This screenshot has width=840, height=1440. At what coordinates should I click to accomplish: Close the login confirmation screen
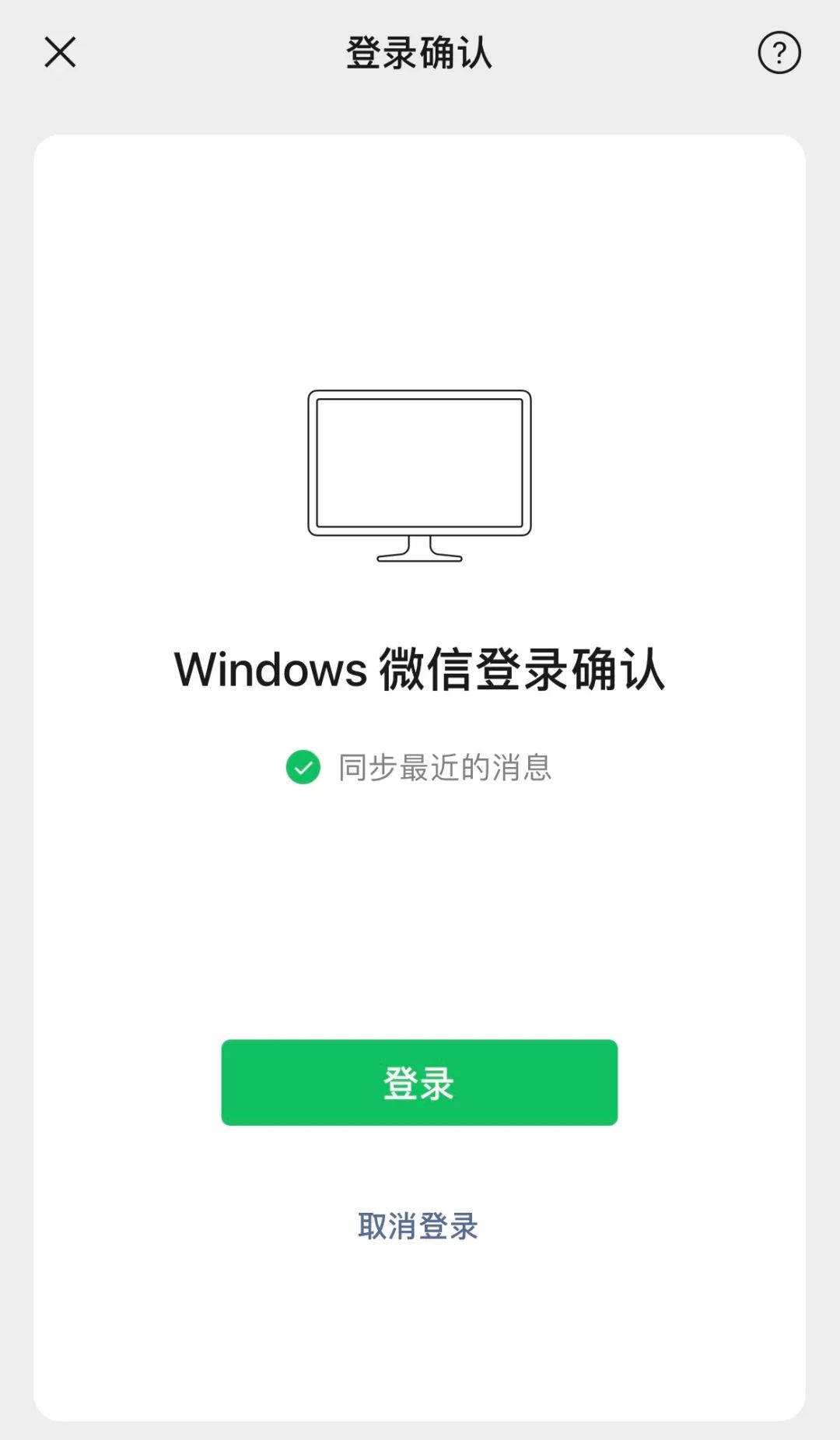click(x=60, y=53)
